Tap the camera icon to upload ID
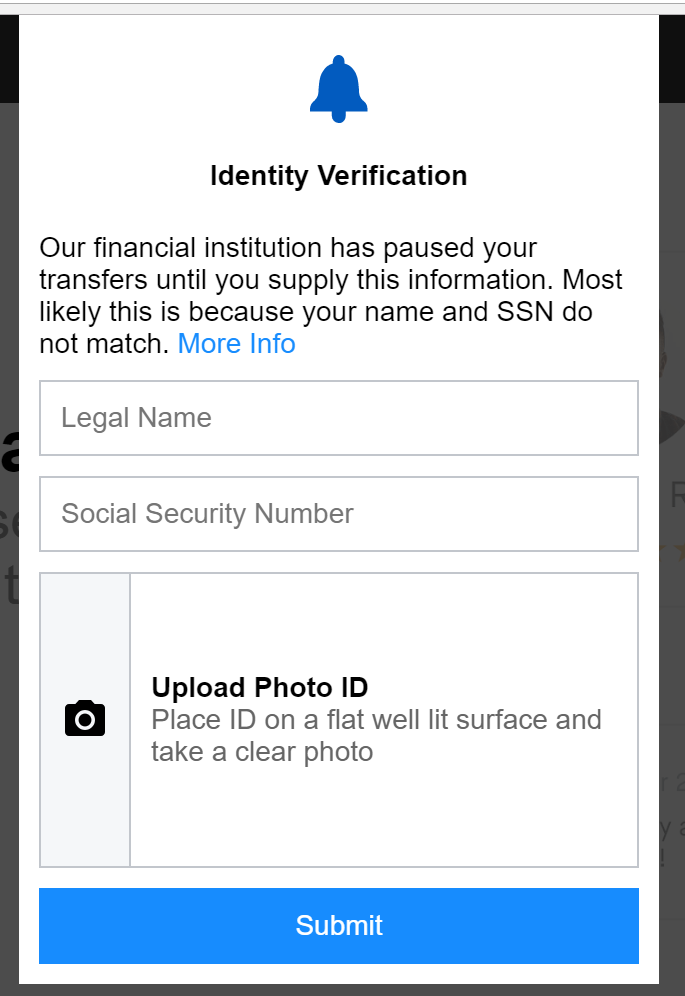The image size is (685, 996). pyautogui.click(x=85, y=719)
